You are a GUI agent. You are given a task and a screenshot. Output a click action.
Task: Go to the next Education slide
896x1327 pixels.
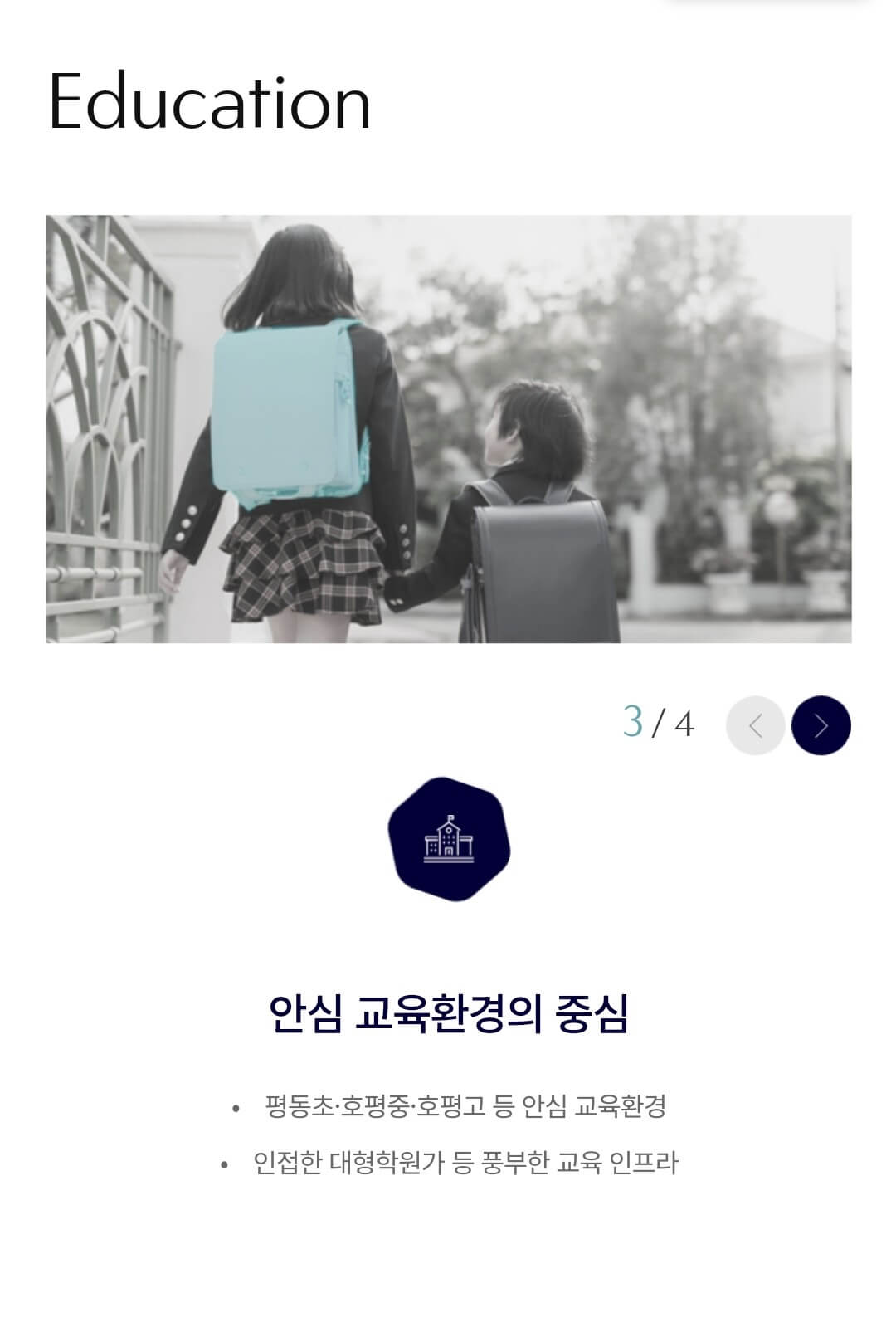821,725
